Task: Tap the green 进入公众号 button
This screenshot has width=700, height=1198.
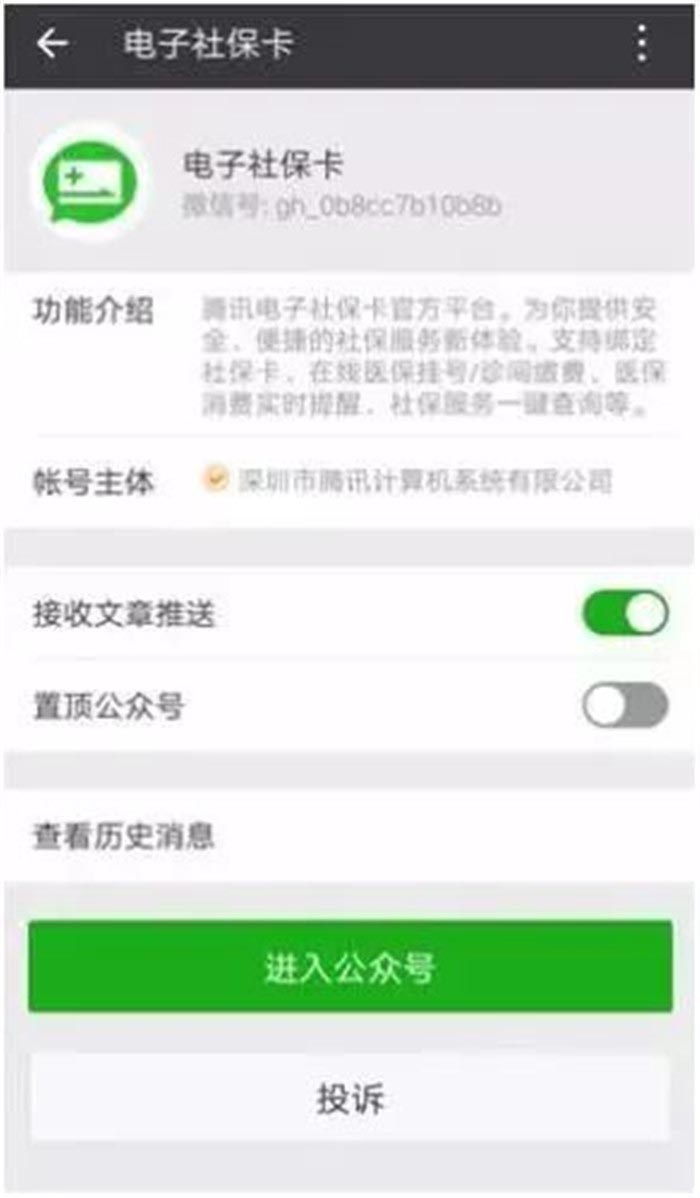Action: [x=350, y=967]
